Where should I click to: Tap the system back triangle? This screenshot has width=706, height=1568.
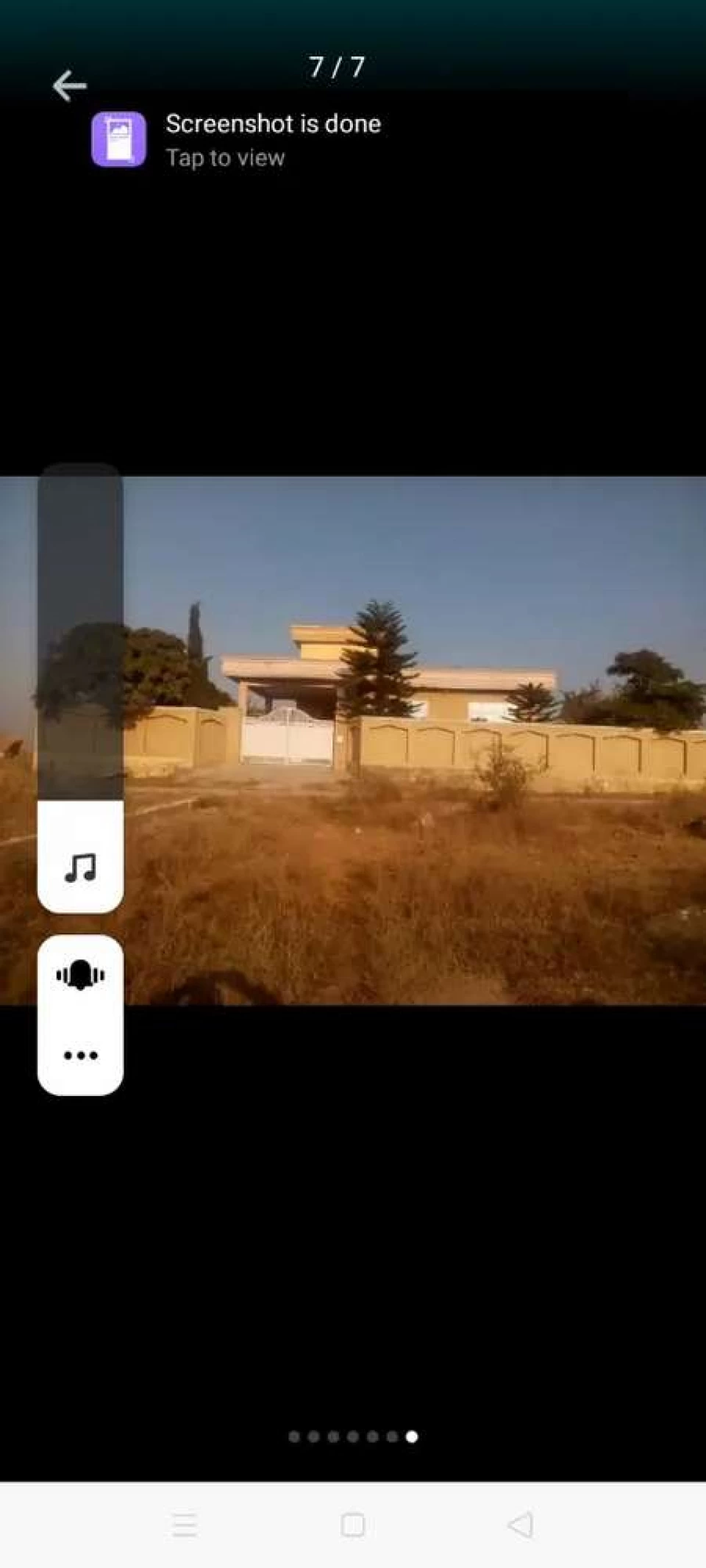(x=521, y=1525)
